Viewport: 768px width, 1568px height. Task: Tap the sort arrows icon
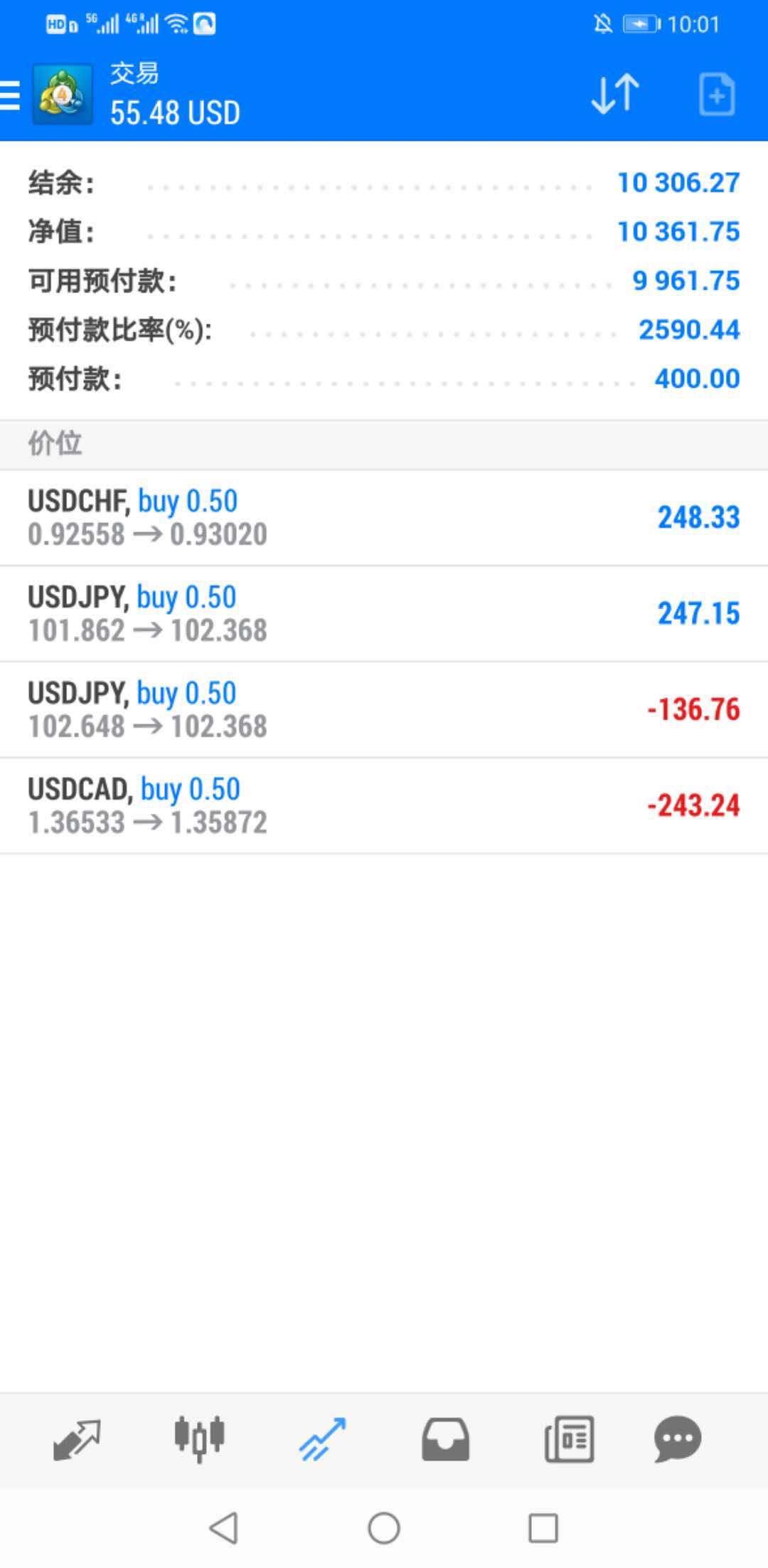[615, 94]
